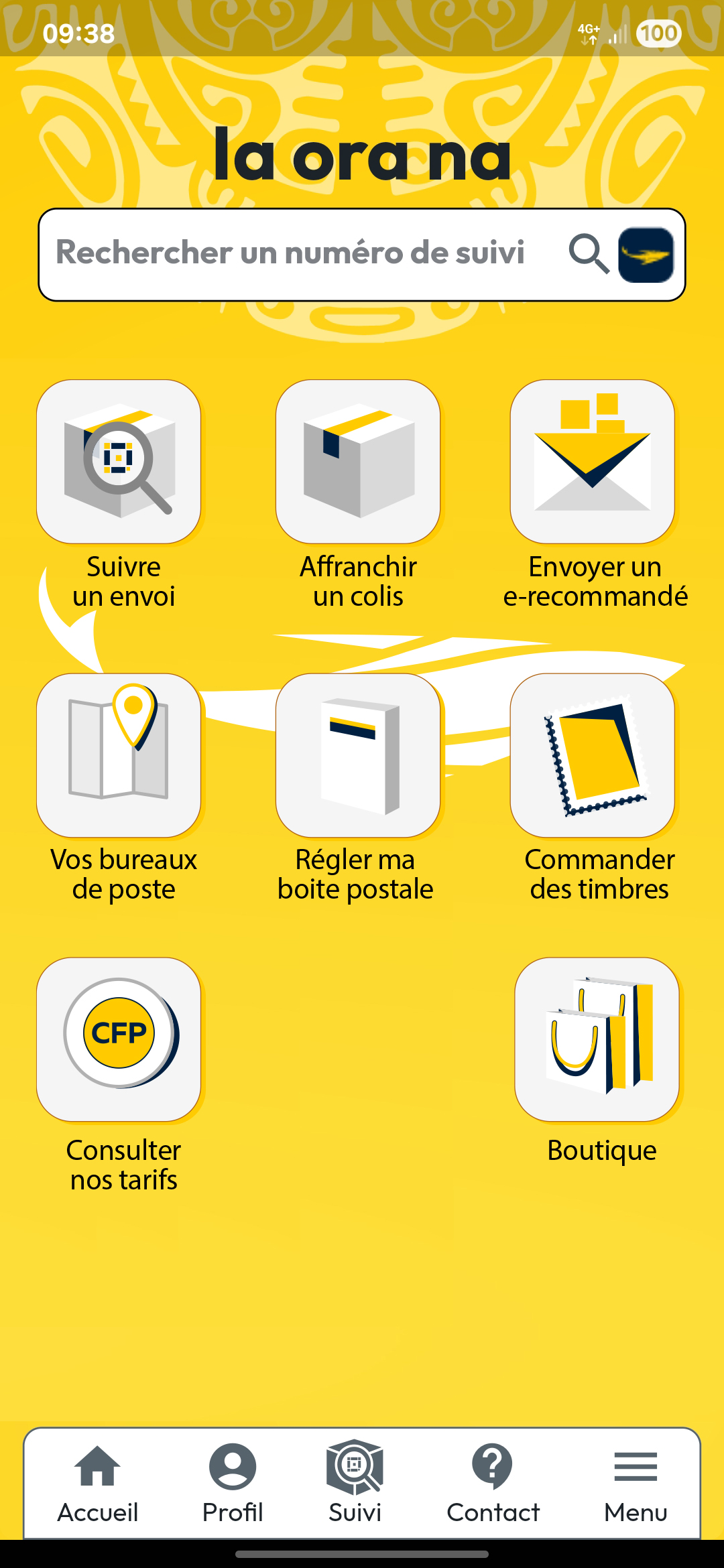Open the Menu tab
This screenshot has height=1568, width=724.
pos(636,1484)
